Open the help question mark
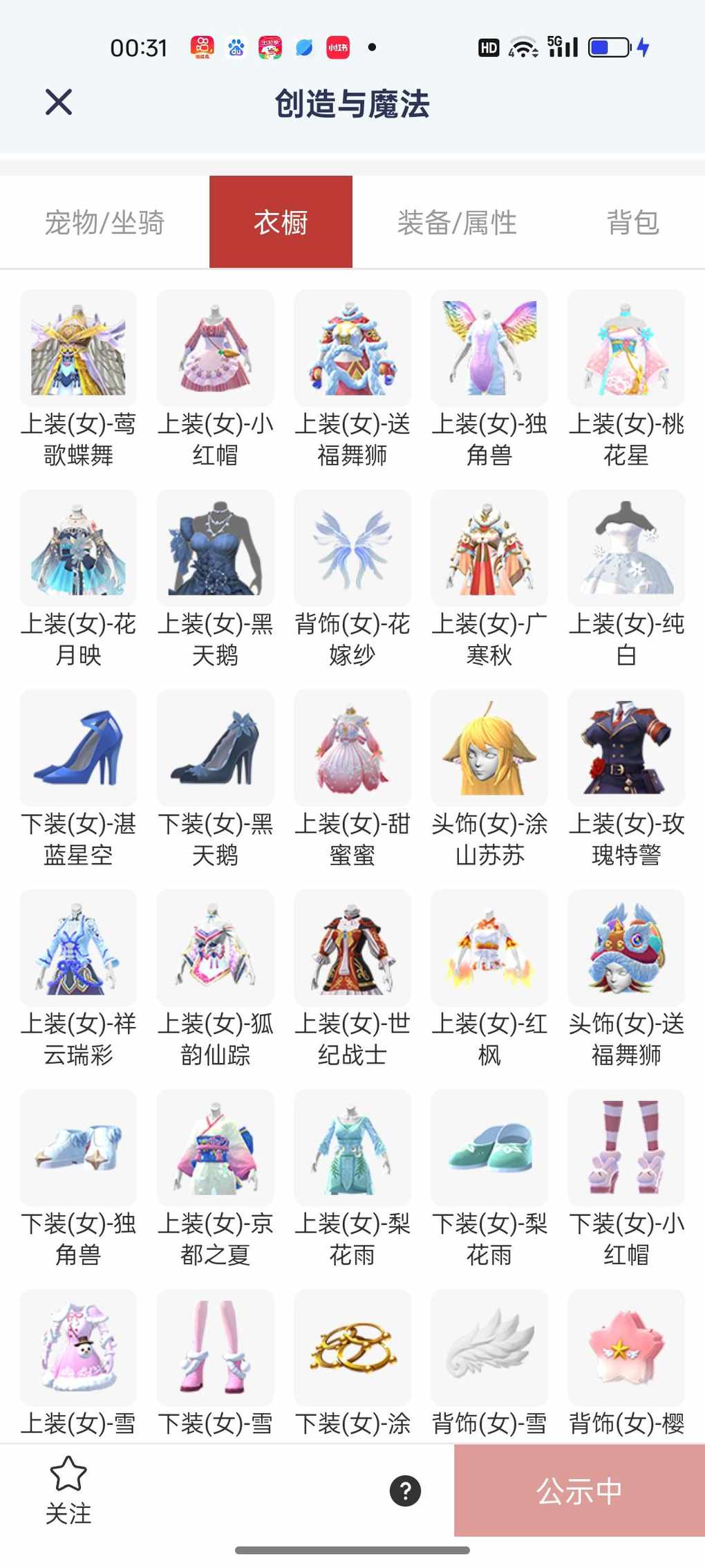 (405, 1491)
